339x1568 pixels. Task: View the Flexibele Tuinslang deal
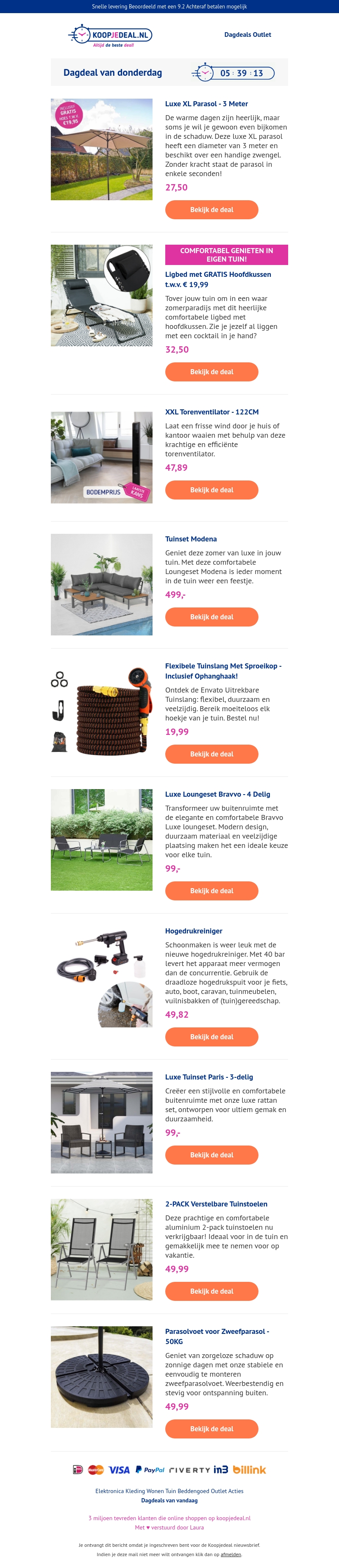tap(211, 754)
